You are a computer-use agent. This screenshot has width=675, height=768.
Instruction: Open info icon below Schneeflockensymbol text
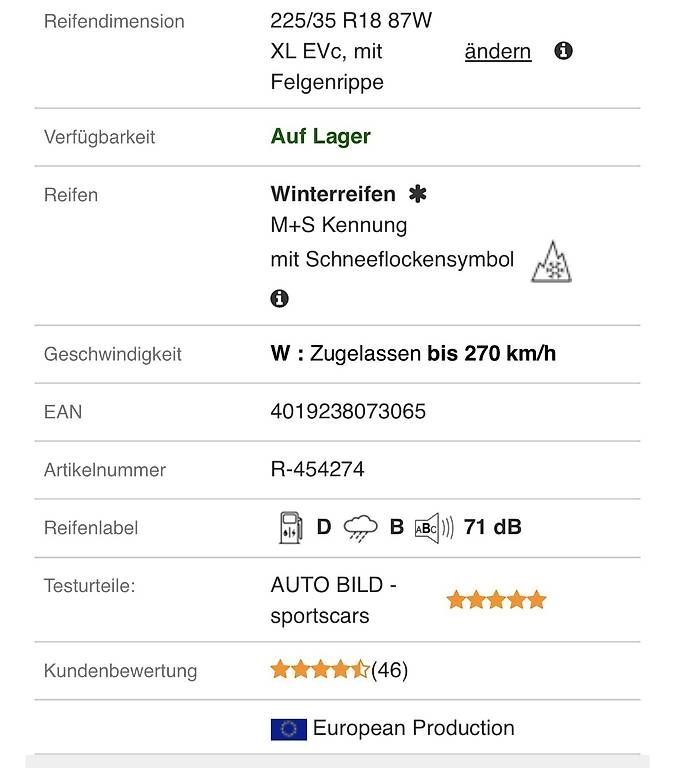tap(280, 298)
